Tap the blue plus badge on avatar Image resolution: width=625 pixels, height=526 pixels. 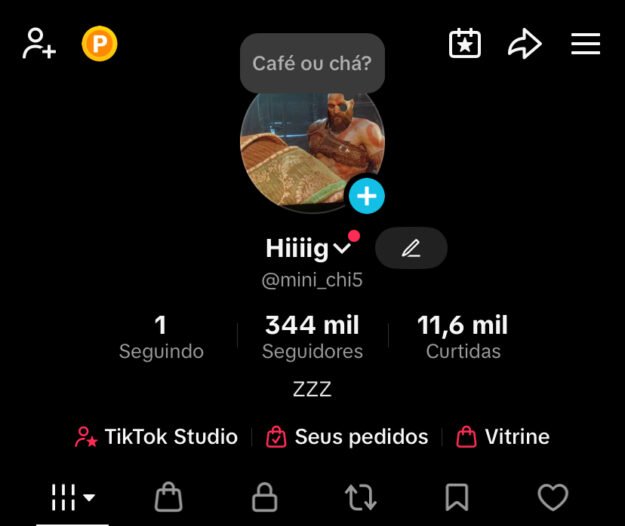(x=366, y=195)
